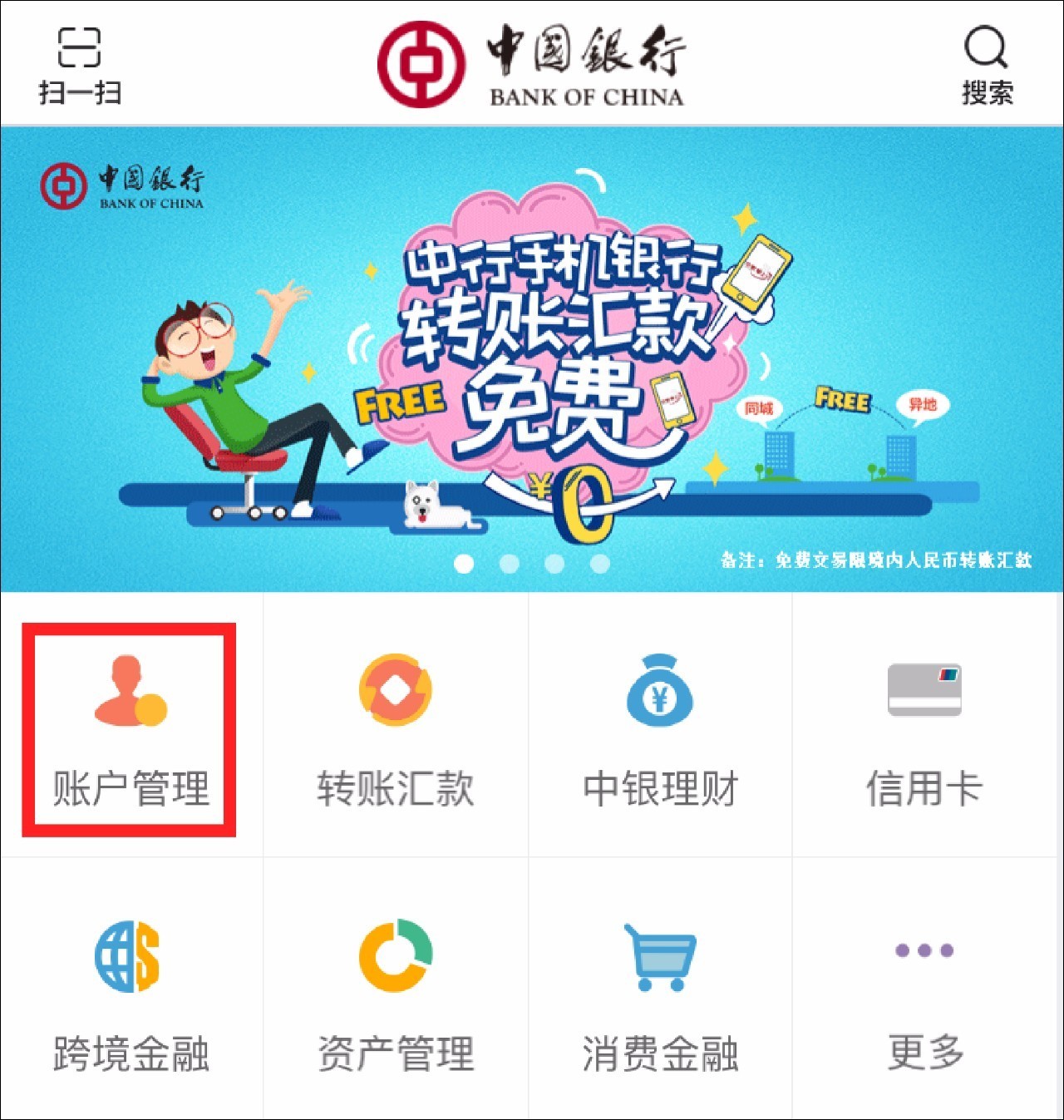
Task: Open the 扫一扫 scan function
Action: [x=80, y=67]
